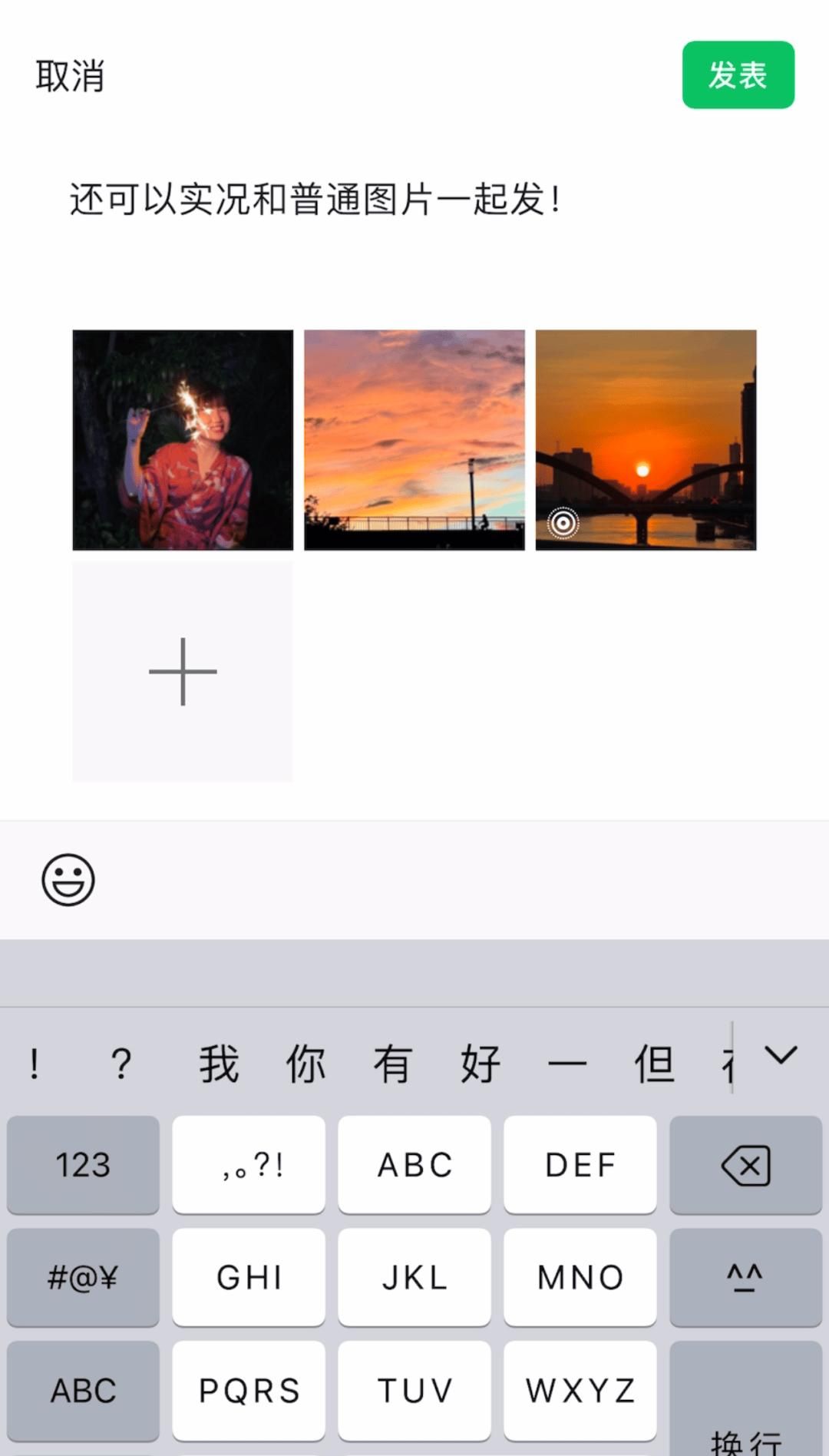Tap the Live Photo badge on the sunset bridge image
The height and width of the screenshot is (1456, 829).
click(x=564, y=522)
